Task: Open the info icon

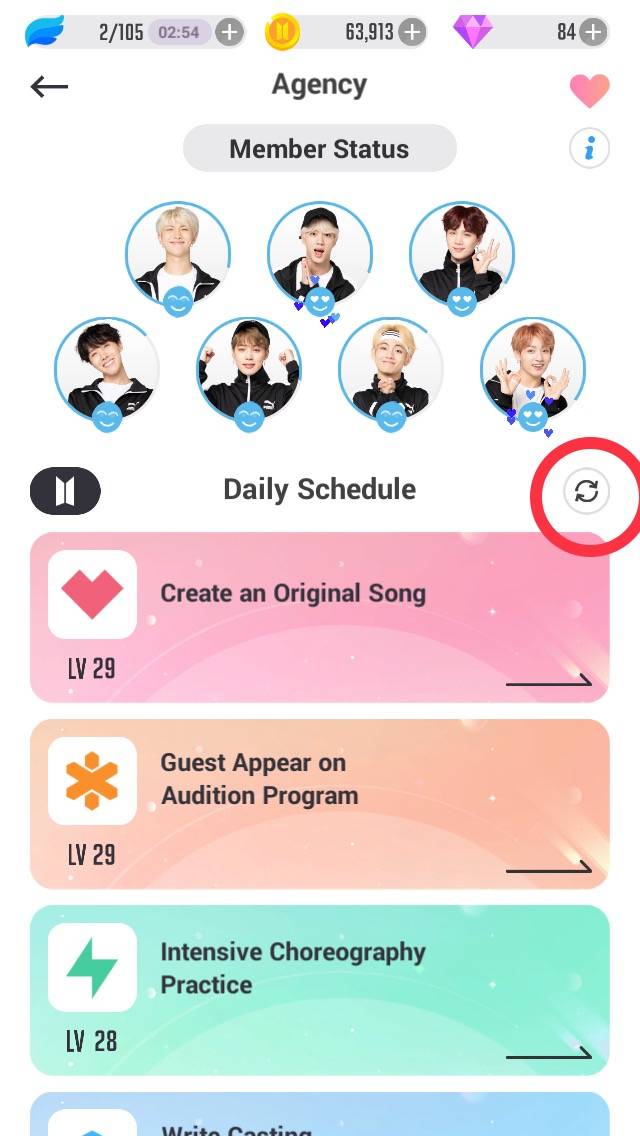Action: 589,149
